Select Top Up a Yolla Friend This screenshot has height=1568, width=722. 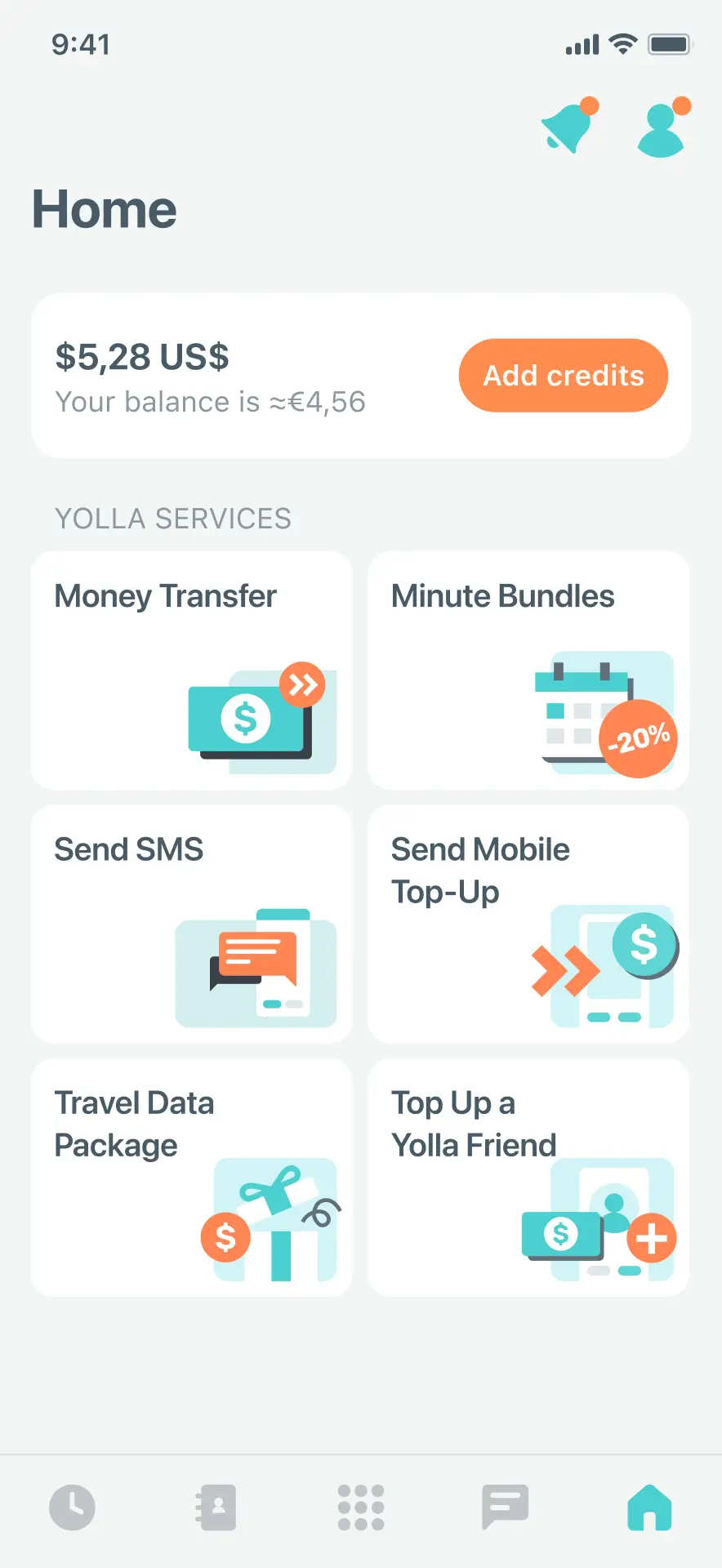528,1177
